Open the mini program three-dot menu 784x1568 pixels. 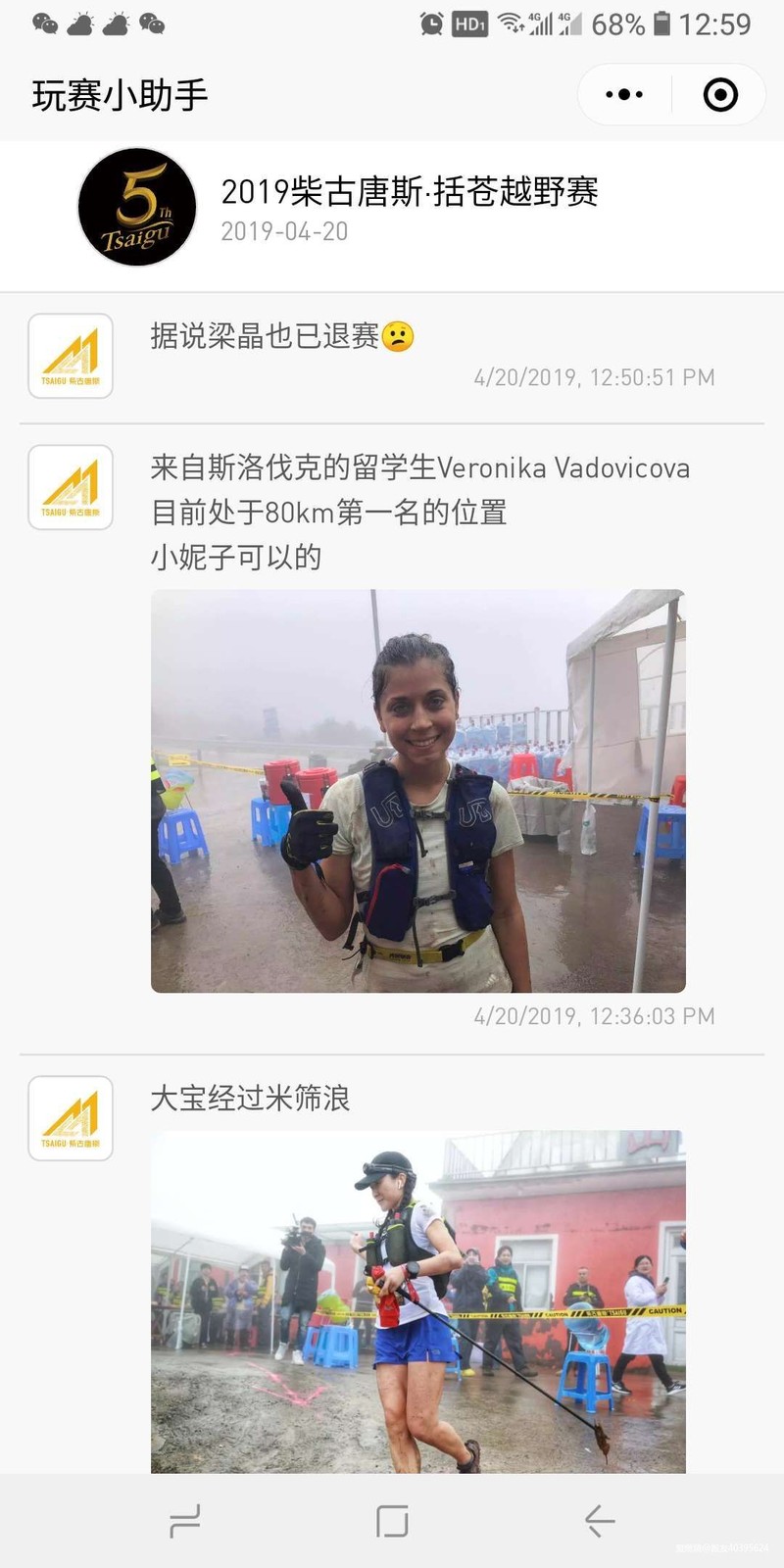click(624, 95)
